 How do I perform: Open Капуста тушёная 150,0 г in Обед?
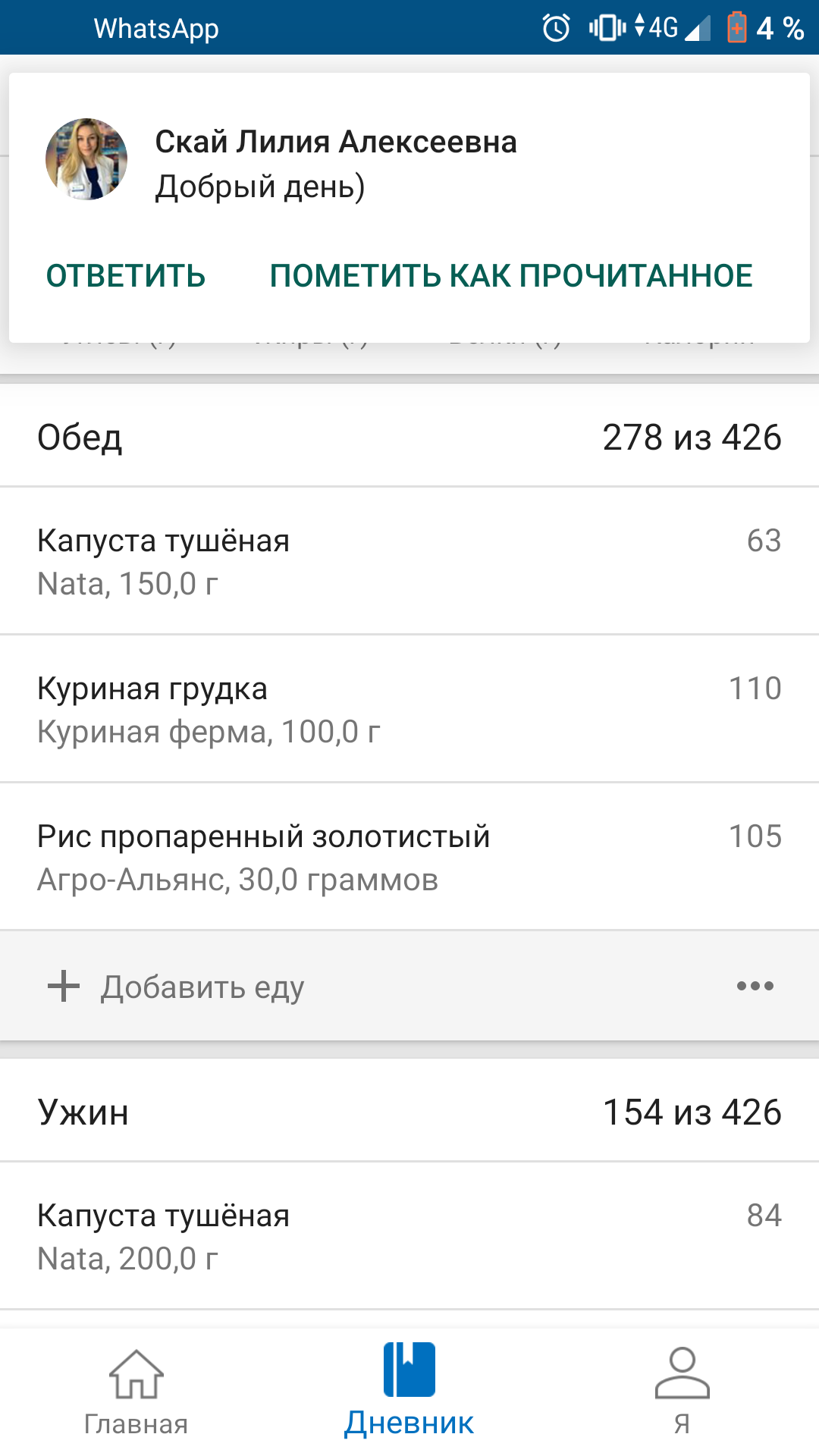coord(409,561)
